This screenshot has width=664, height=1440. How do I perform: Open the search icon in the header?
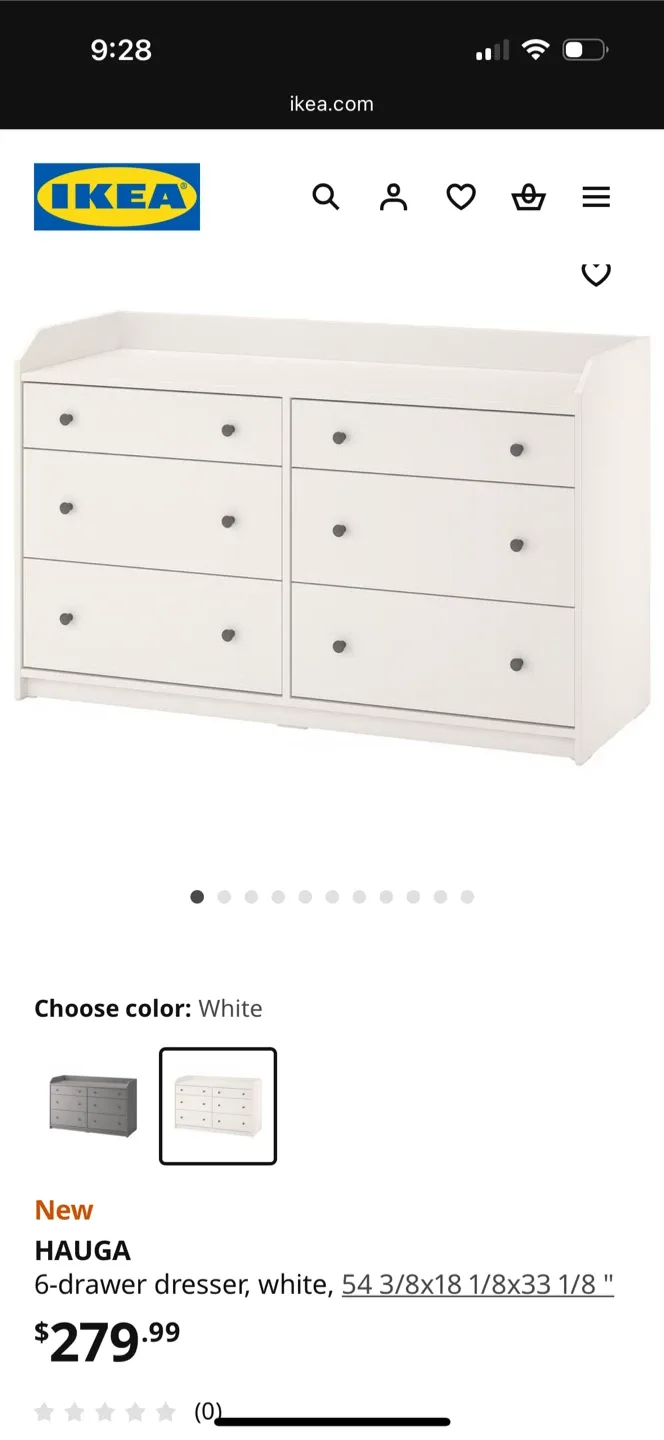[326, 197]
